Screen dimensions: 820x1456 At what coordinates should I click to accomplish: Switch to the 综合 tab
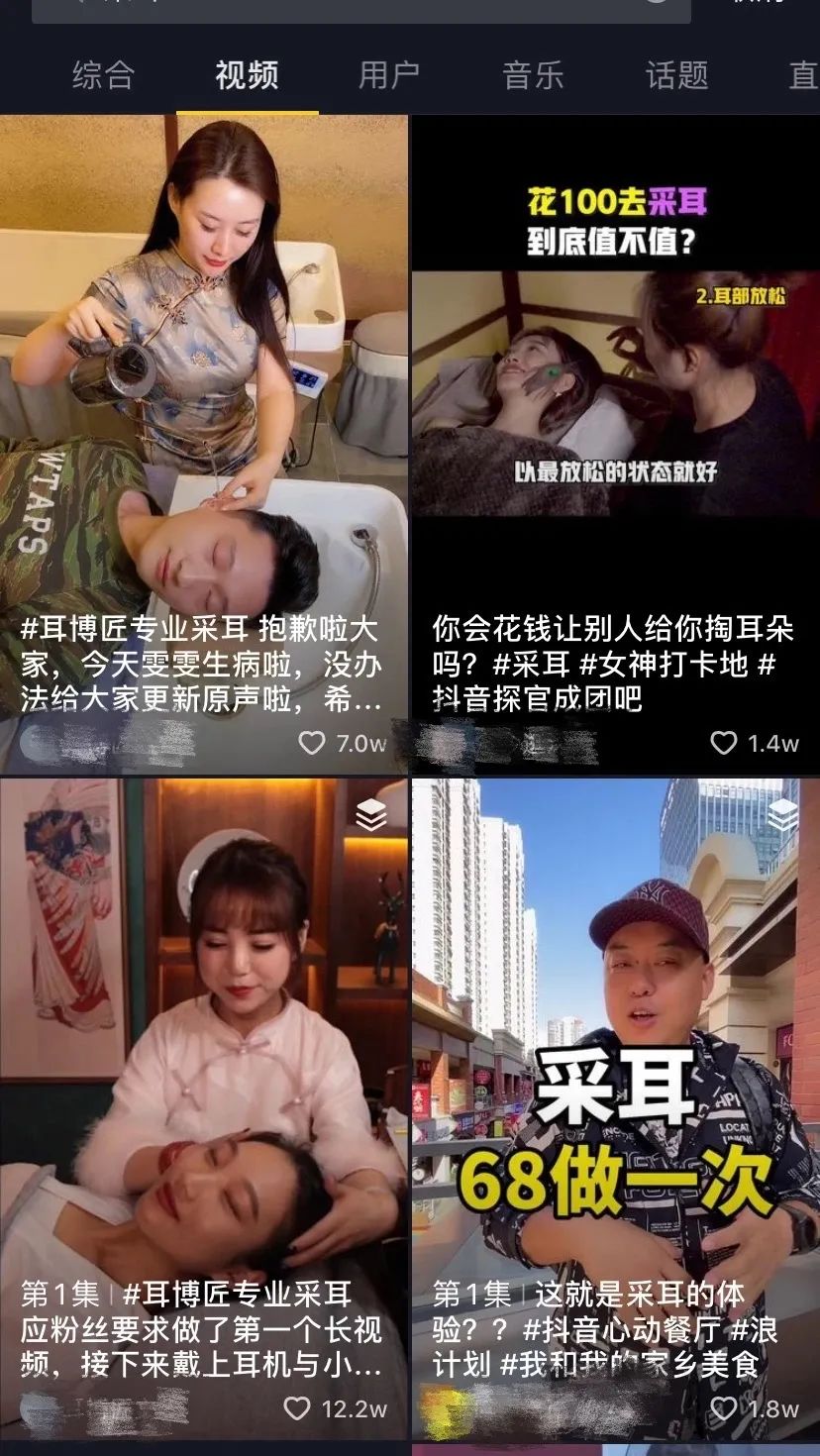104,75
